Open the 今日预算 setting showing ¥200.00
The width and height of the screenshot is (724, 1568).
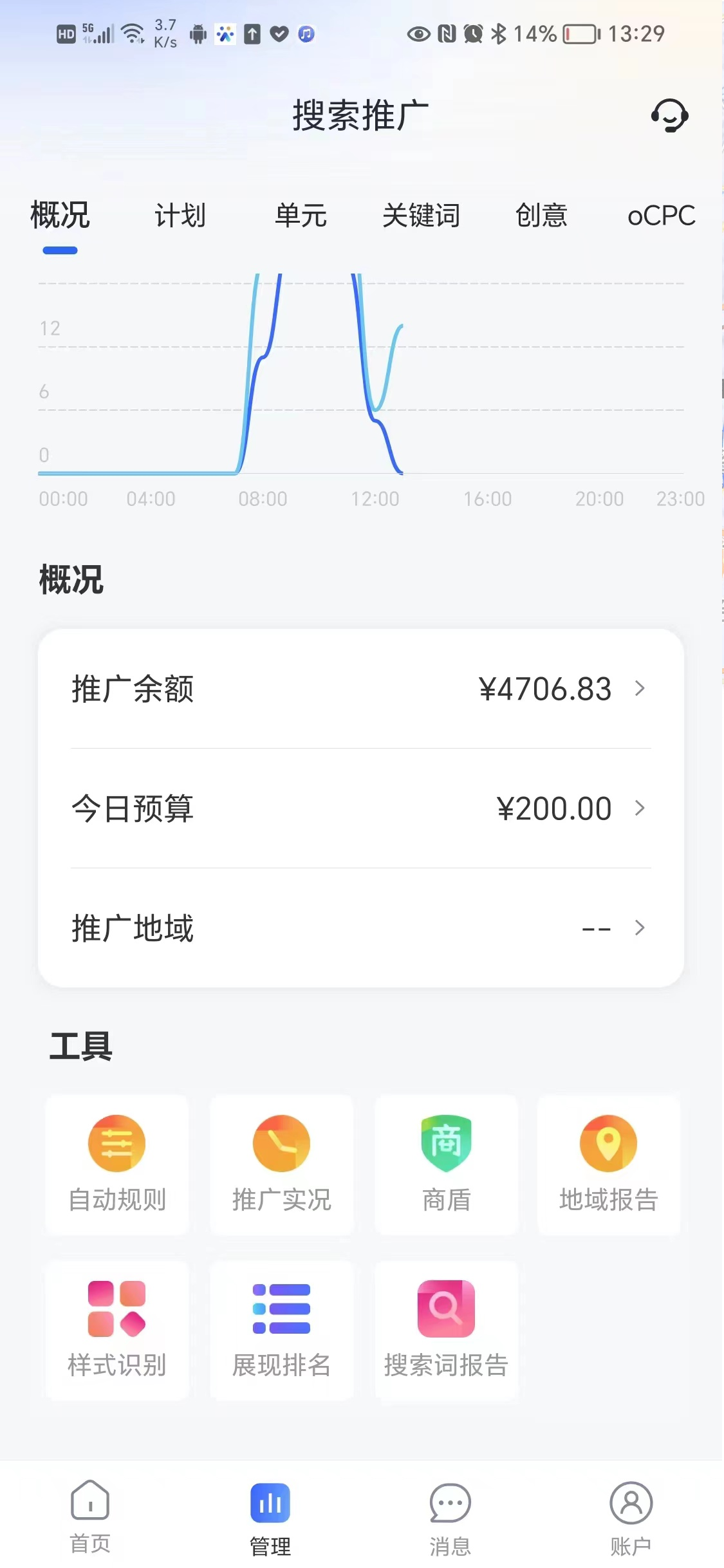click(555, 808)
